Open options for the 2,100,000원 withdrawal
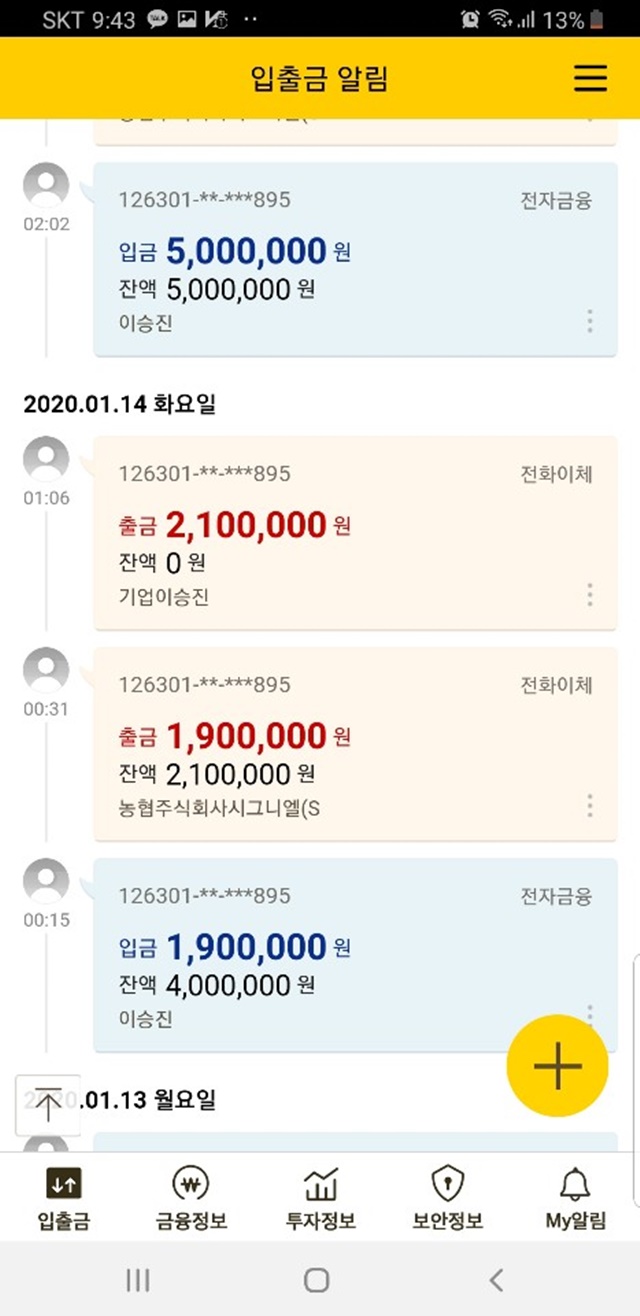This screenshot has height=1316, width=640. [x=590, y=595]
